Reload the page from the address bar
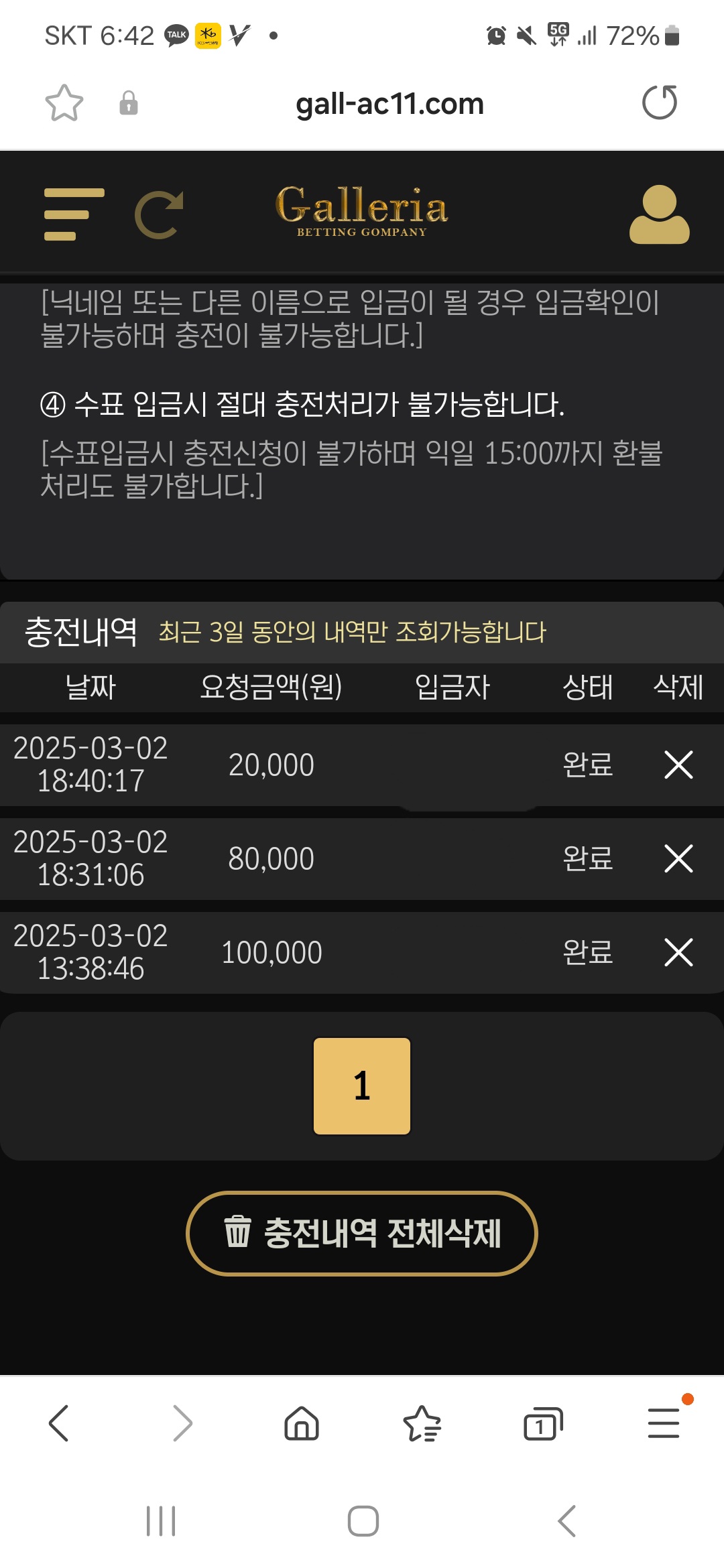The image size is (724, 1568). 660,103
